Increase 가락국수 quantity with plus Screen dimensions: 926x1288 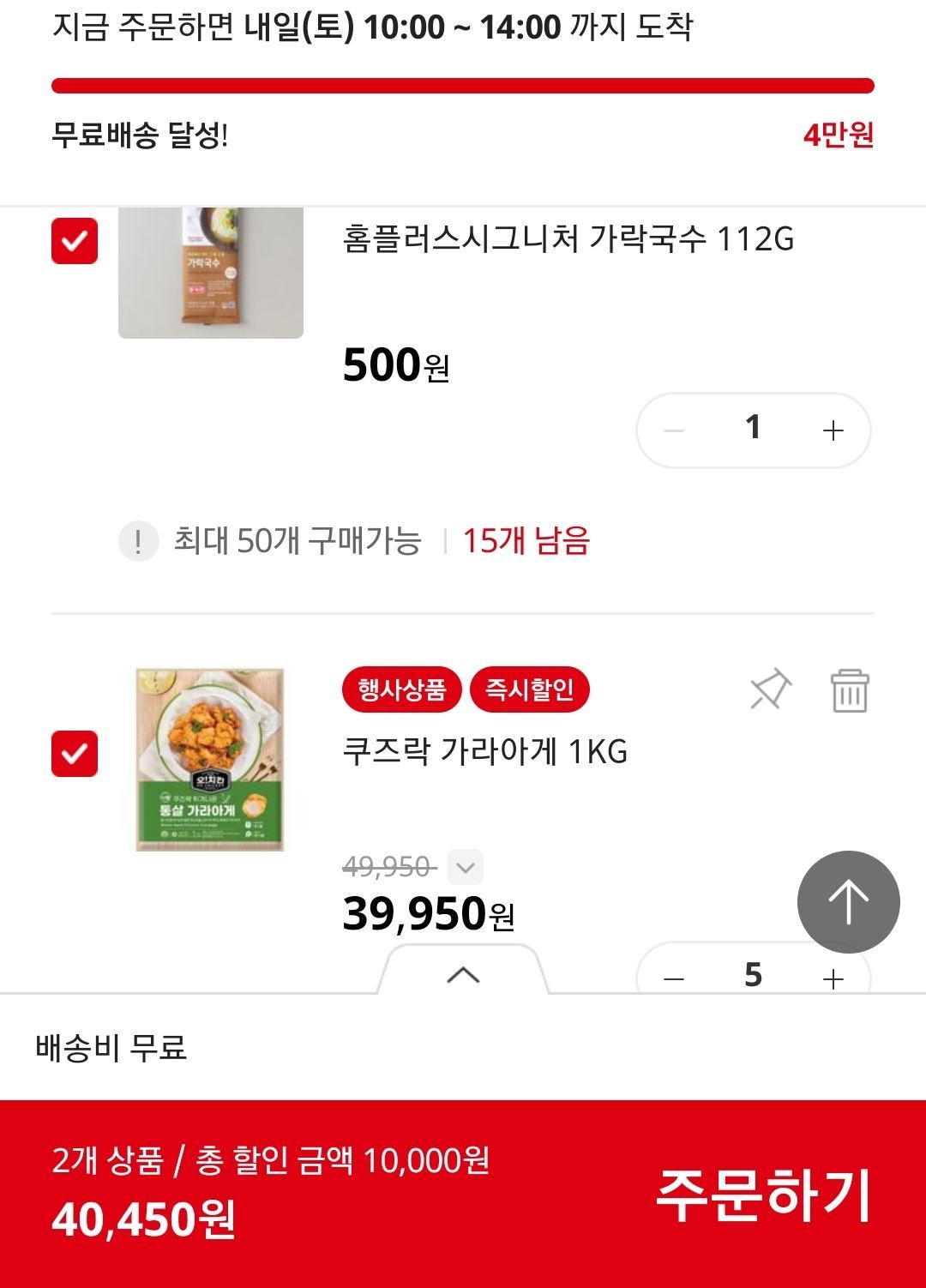(833, 430)
